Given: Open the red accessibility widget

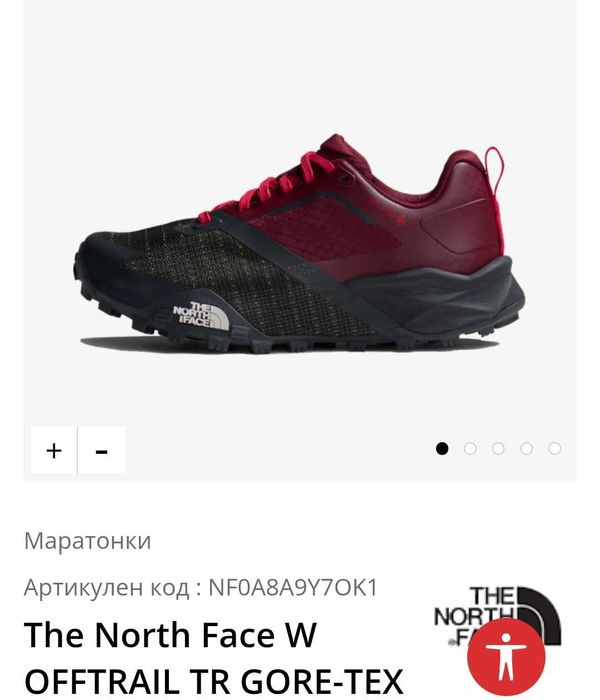Looking at the screenshot, I should (506, 655).
